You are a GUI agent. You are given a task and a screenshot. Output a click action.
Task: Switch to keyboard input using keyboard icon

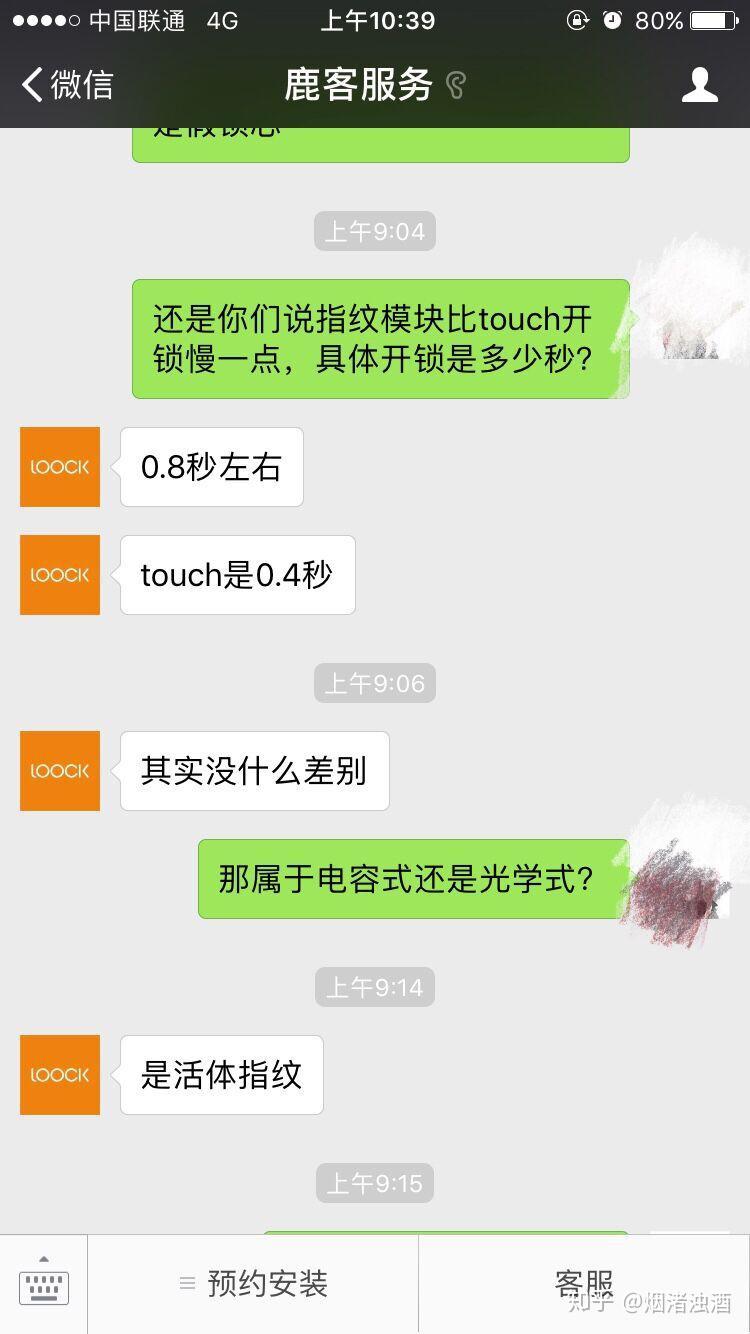click(42, 1285)
